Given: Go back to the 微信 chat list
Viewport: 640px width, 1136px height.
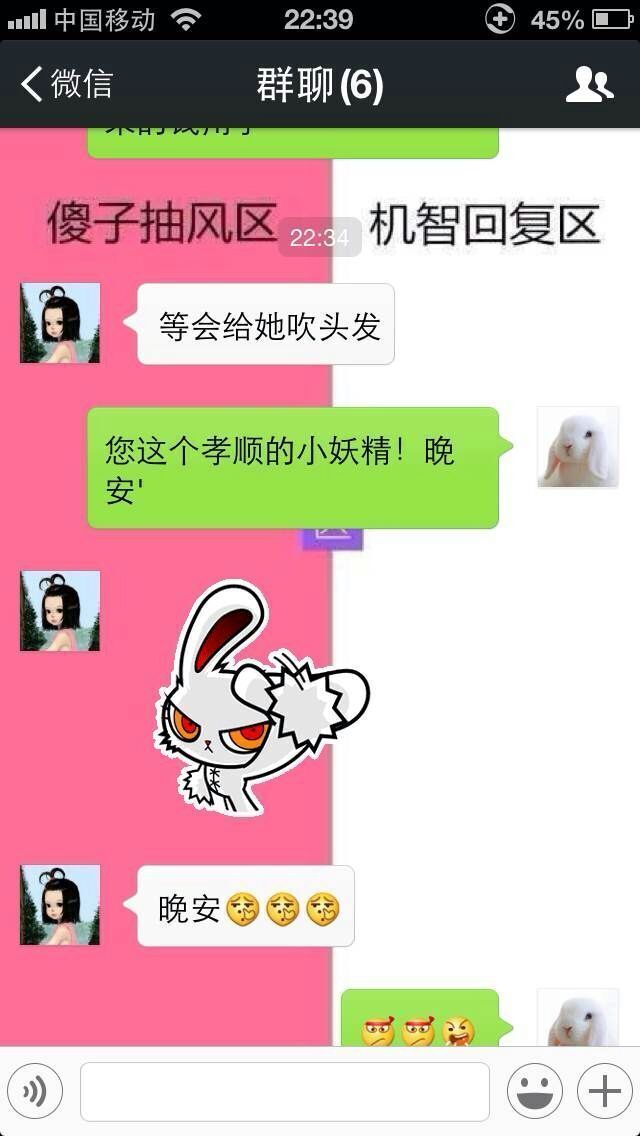Looking at the screenshot, I should (67, 84).
